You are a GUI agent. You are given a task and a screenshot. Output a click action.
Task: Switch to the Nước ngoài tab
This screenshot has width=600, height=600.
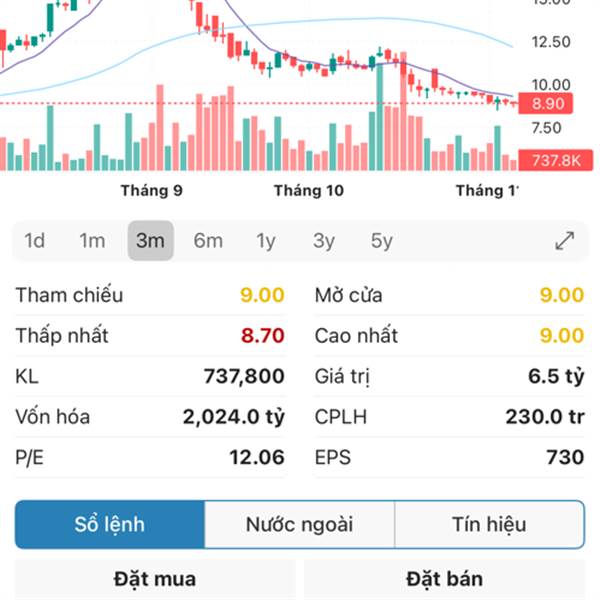pos(299,525)
